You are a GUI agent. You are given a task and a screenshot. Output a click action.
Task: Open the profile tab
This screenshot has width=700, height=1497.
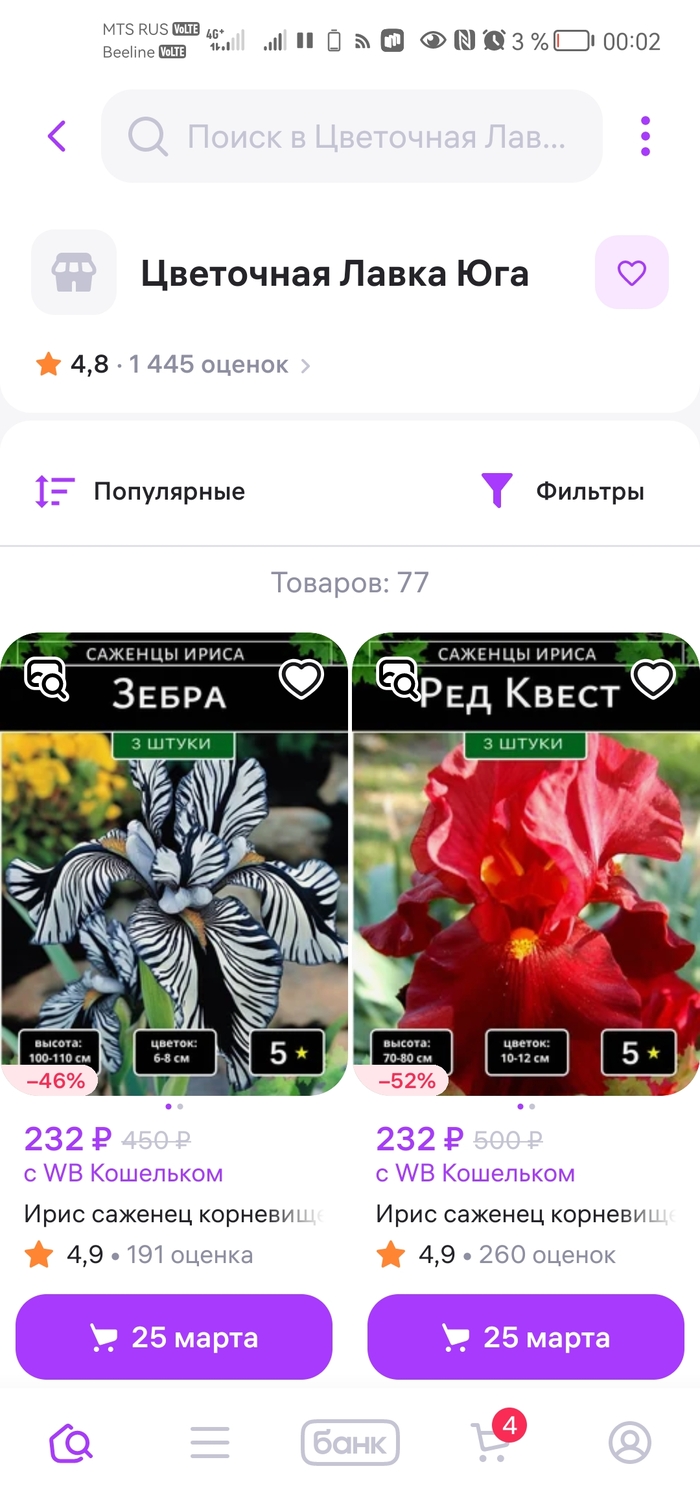pos(630,1443)
